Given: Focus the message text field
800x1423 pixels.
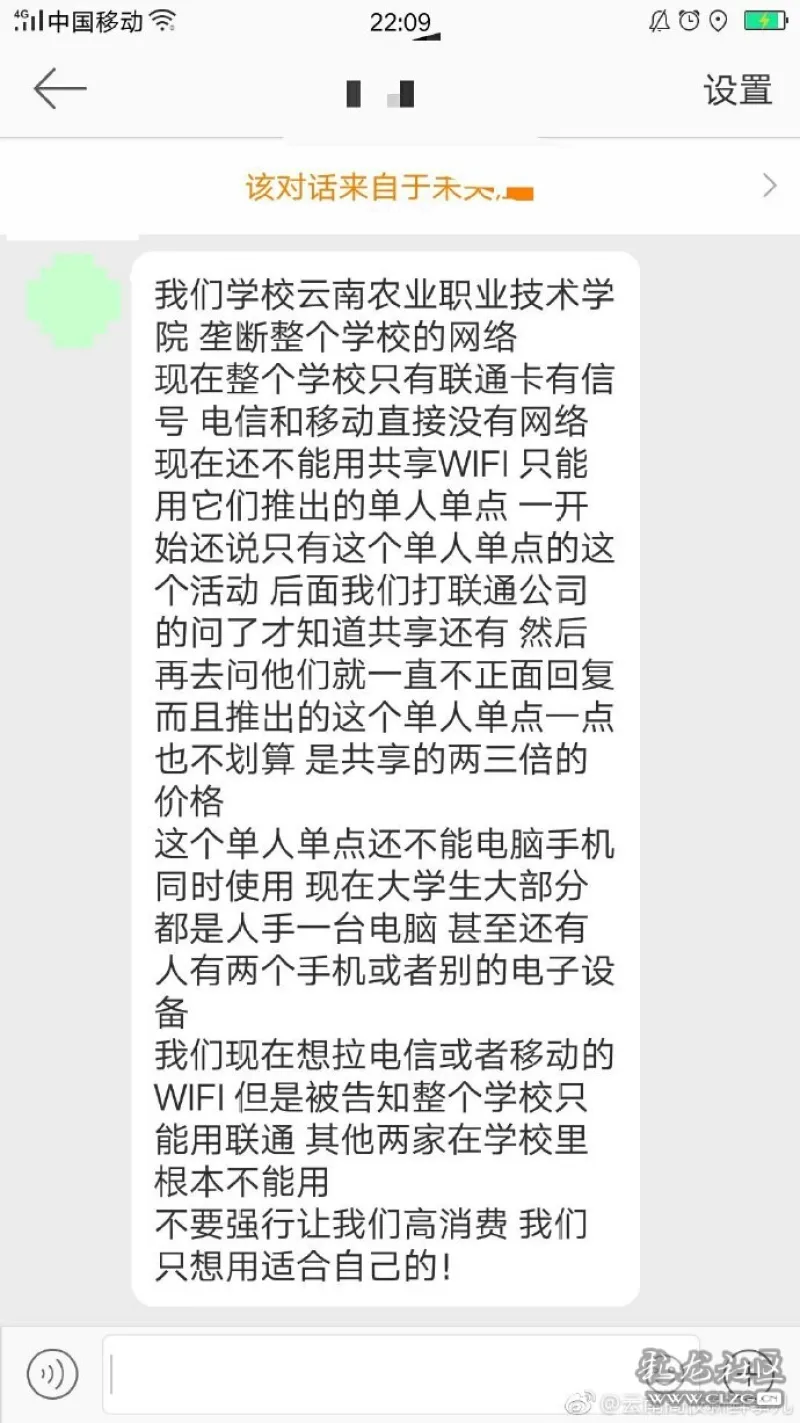Looking at the screenshot, I should (x=360, y=1374).
